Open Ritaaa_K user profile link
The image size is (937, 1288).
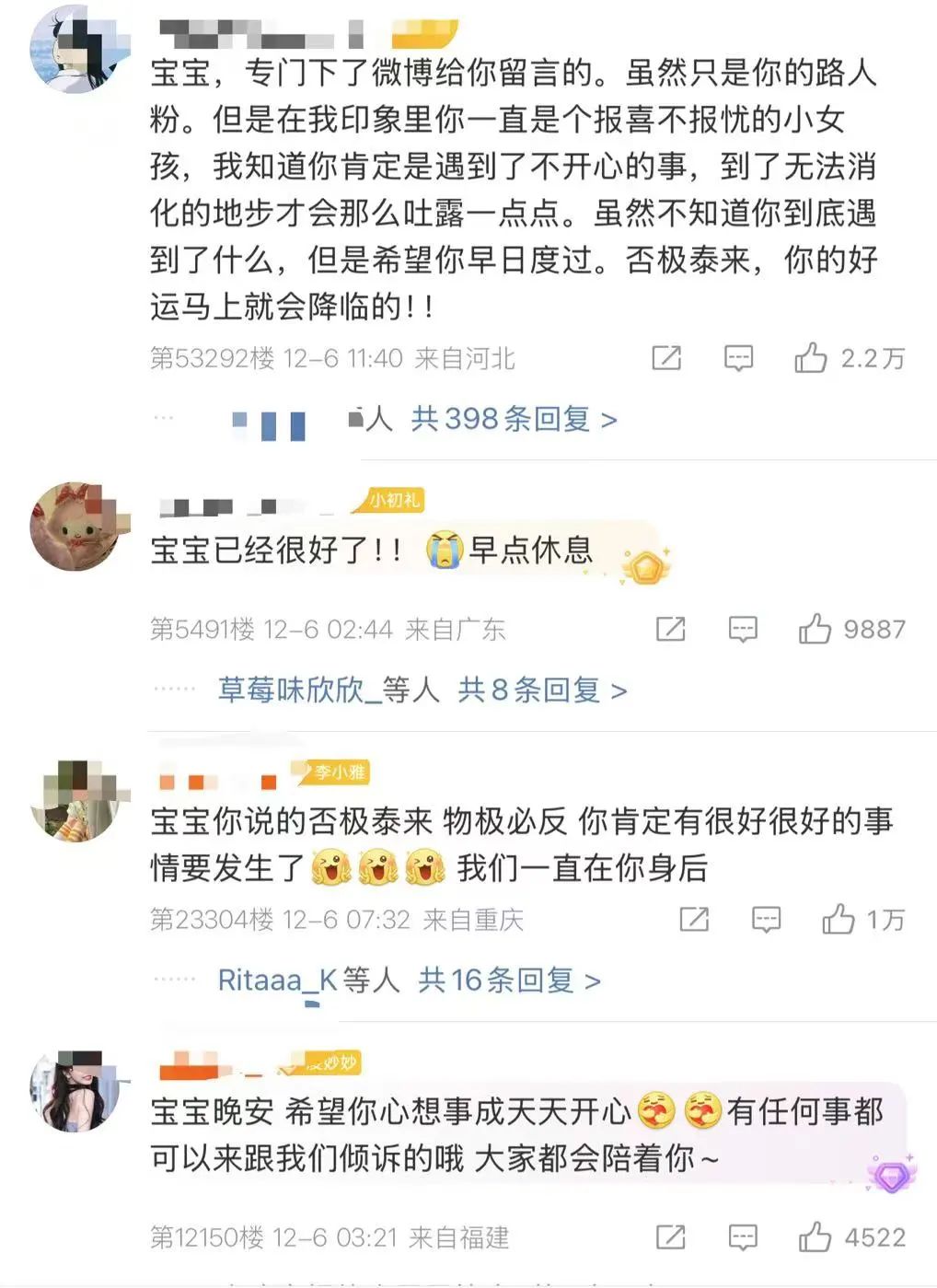tap(277, 981)
